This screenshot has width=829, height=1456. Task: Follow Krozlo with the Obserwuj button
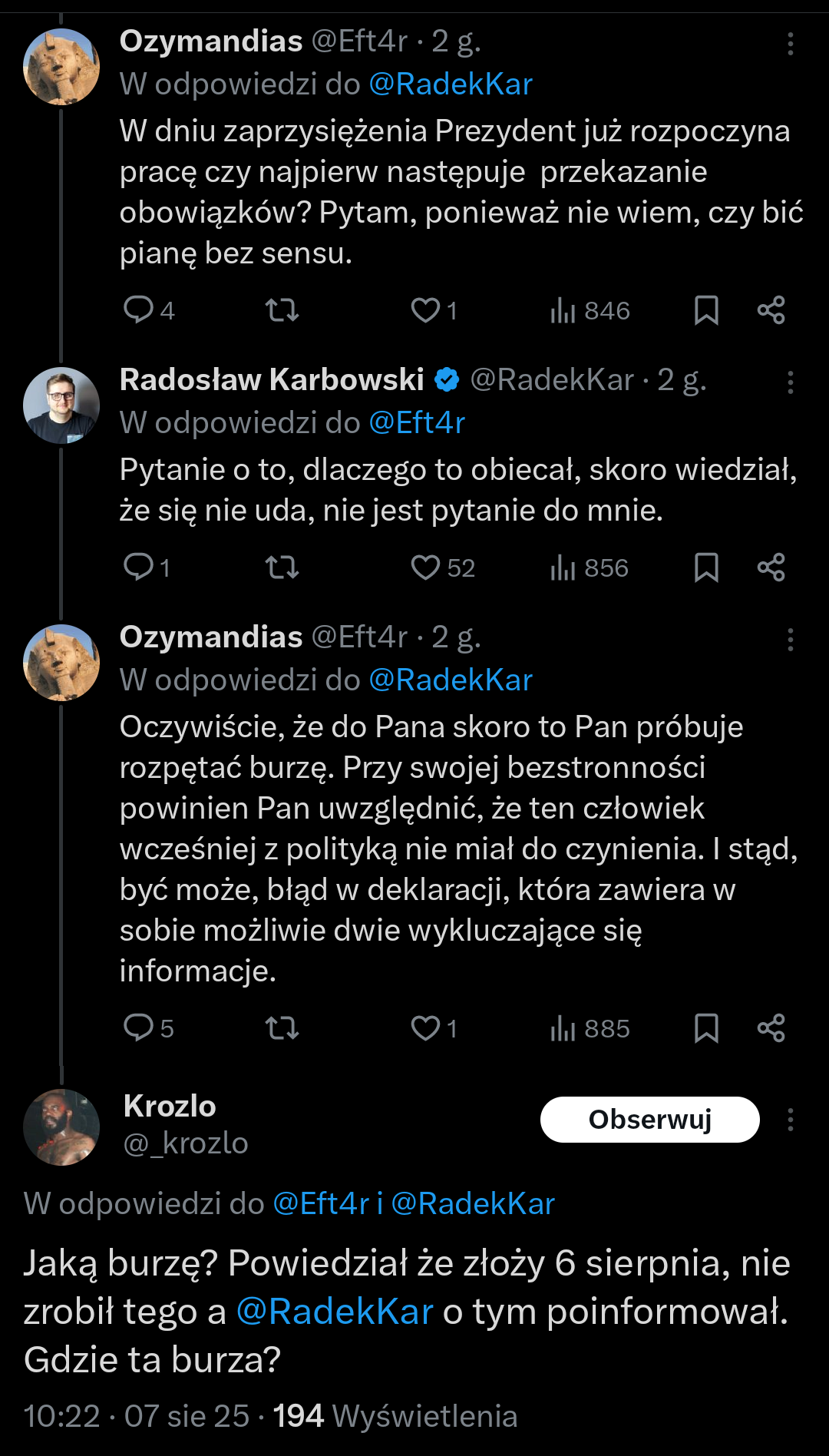649,1120
